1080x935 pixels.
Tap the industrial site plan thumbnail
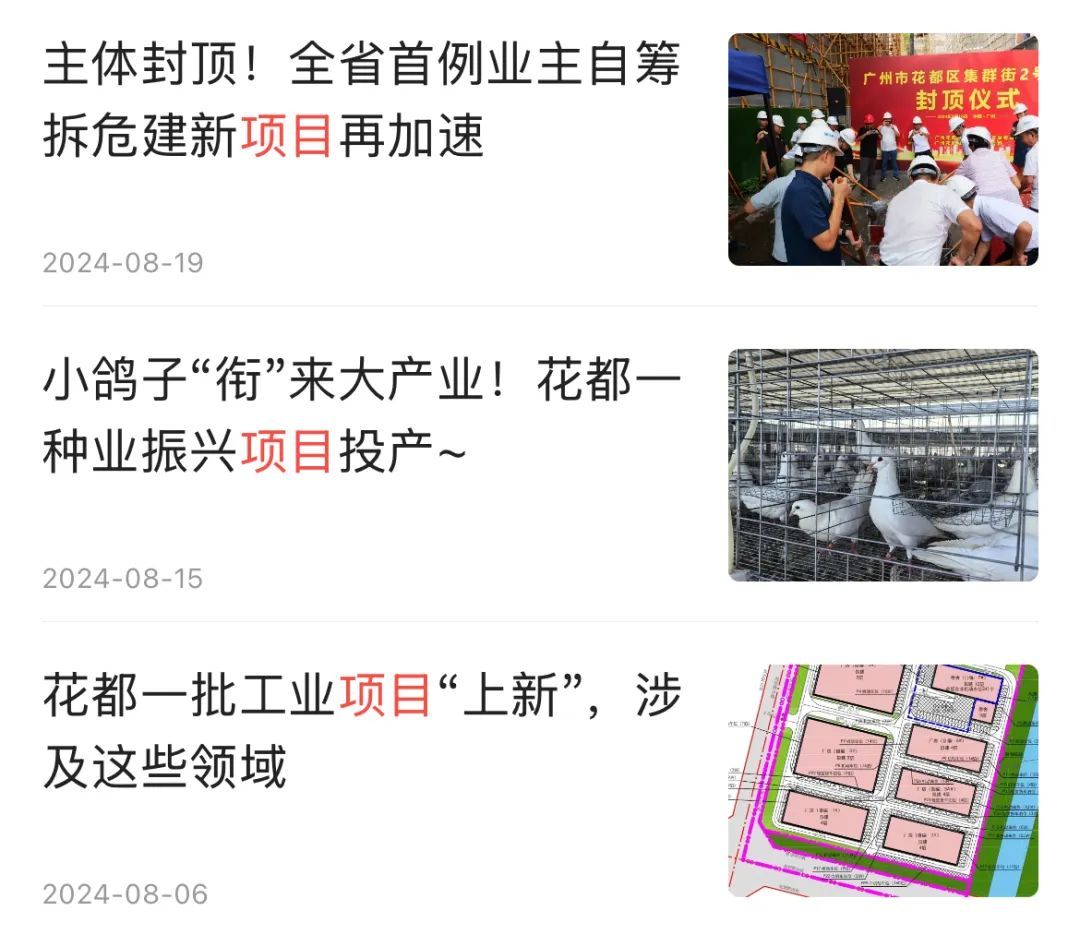click(882, 780)
